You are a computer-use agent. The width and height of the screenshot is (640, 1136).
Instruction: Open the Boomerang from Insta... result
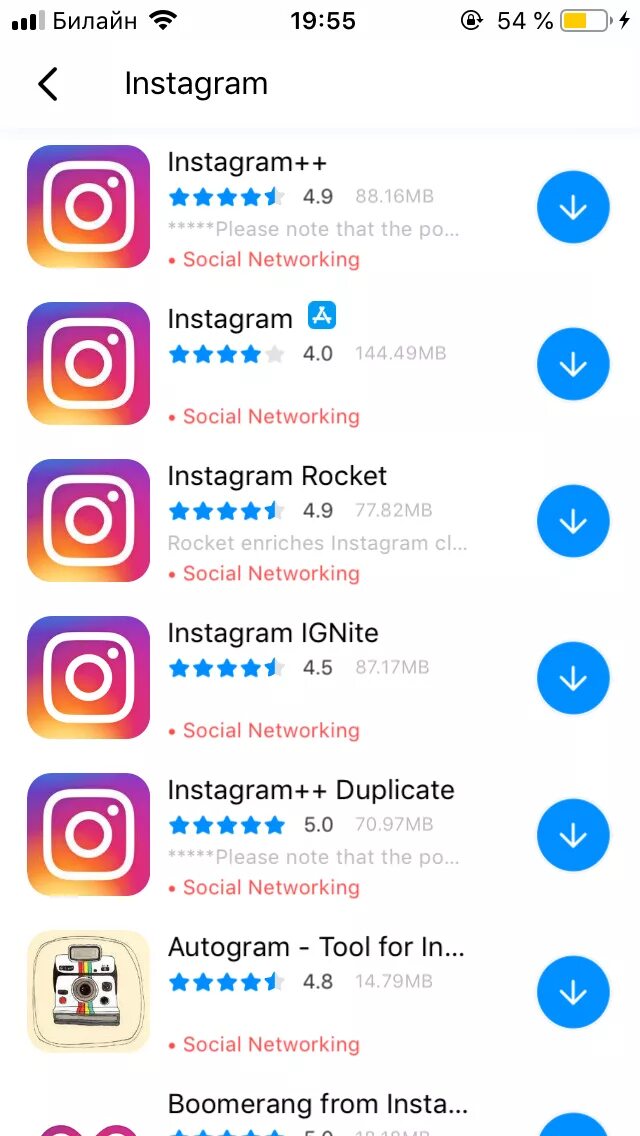(x=320, y=1107)
